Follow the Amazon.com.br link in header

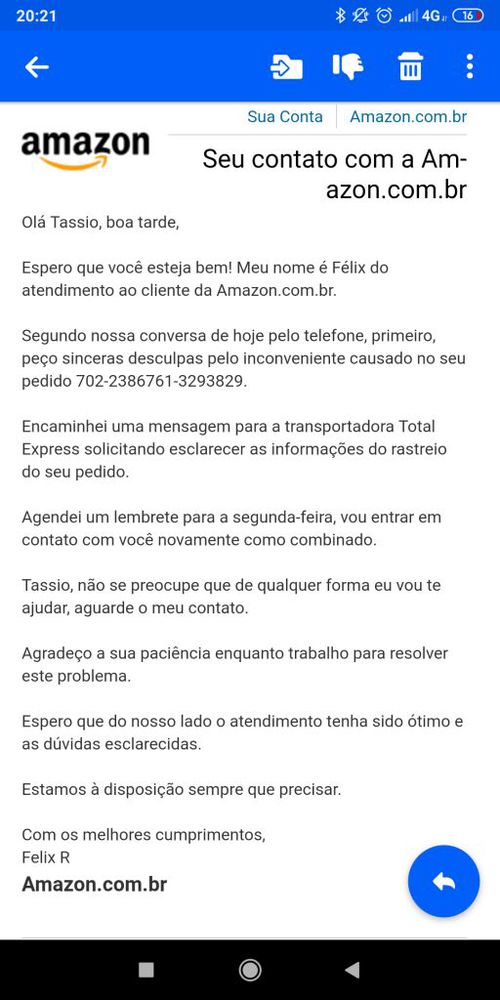(x=408, y=117)
